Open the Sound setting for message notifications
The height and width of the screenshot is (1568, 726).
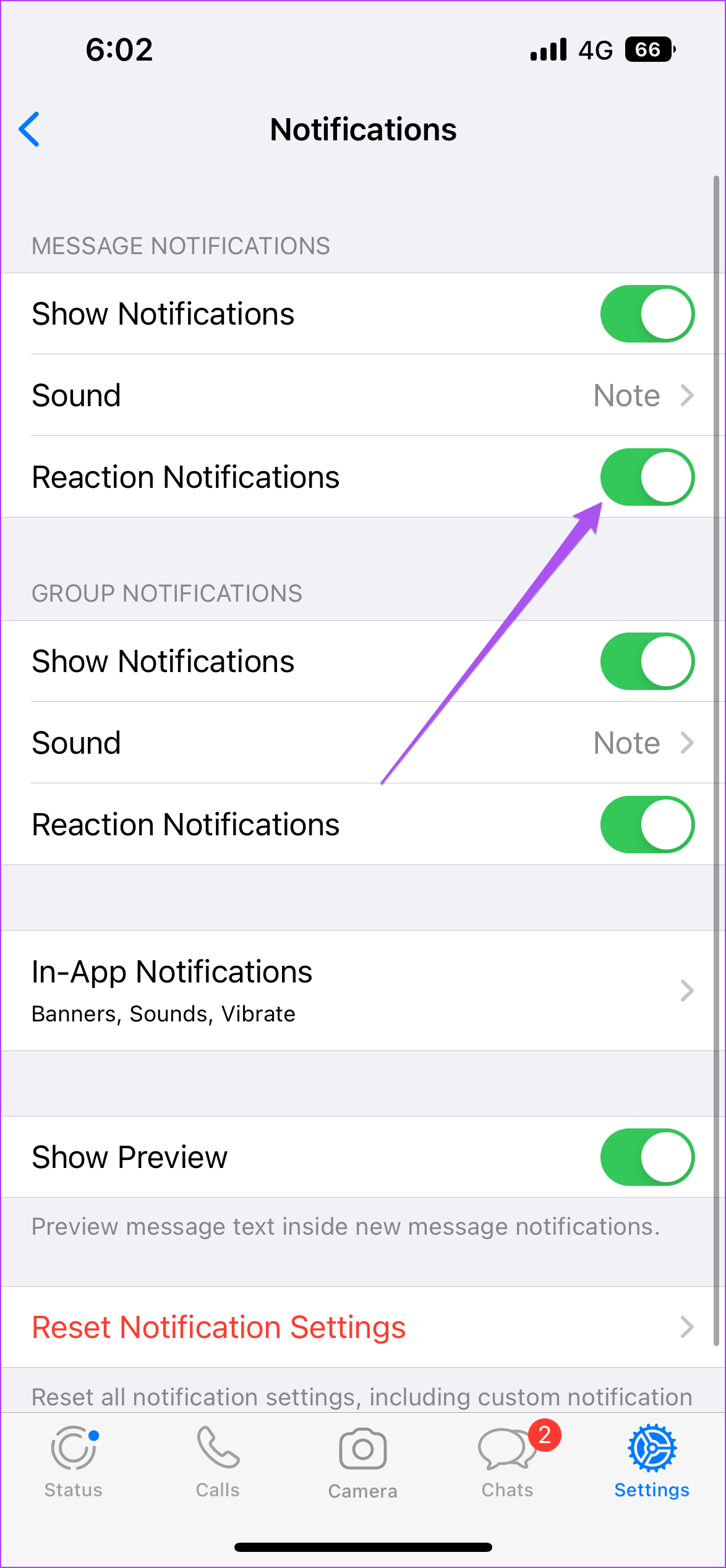coord(363,395)
